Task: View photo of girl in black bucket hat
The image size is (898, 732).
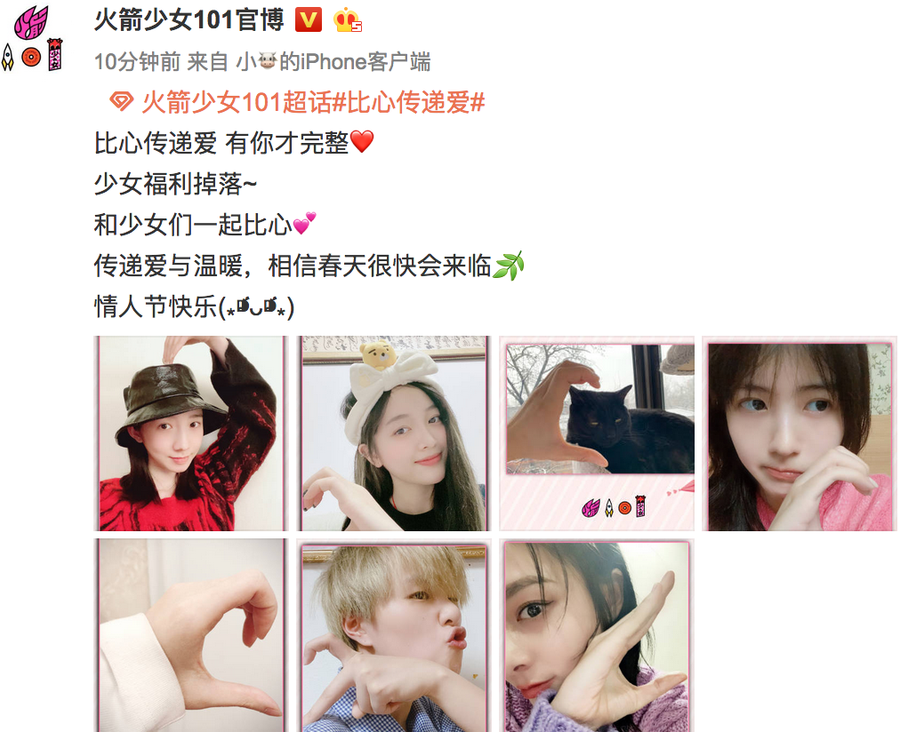Action: pos(191,433)
